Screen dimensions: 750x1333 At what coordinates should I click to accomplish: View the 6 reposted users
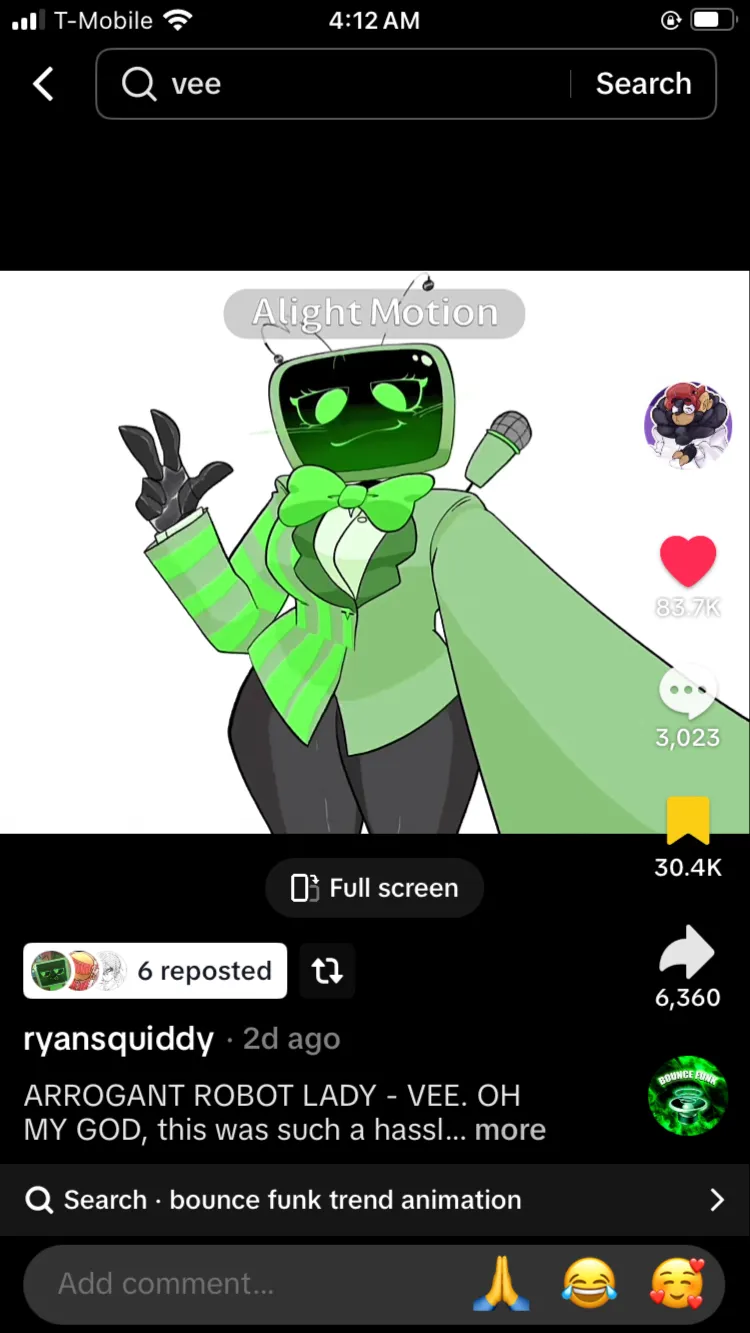(155, 971)
